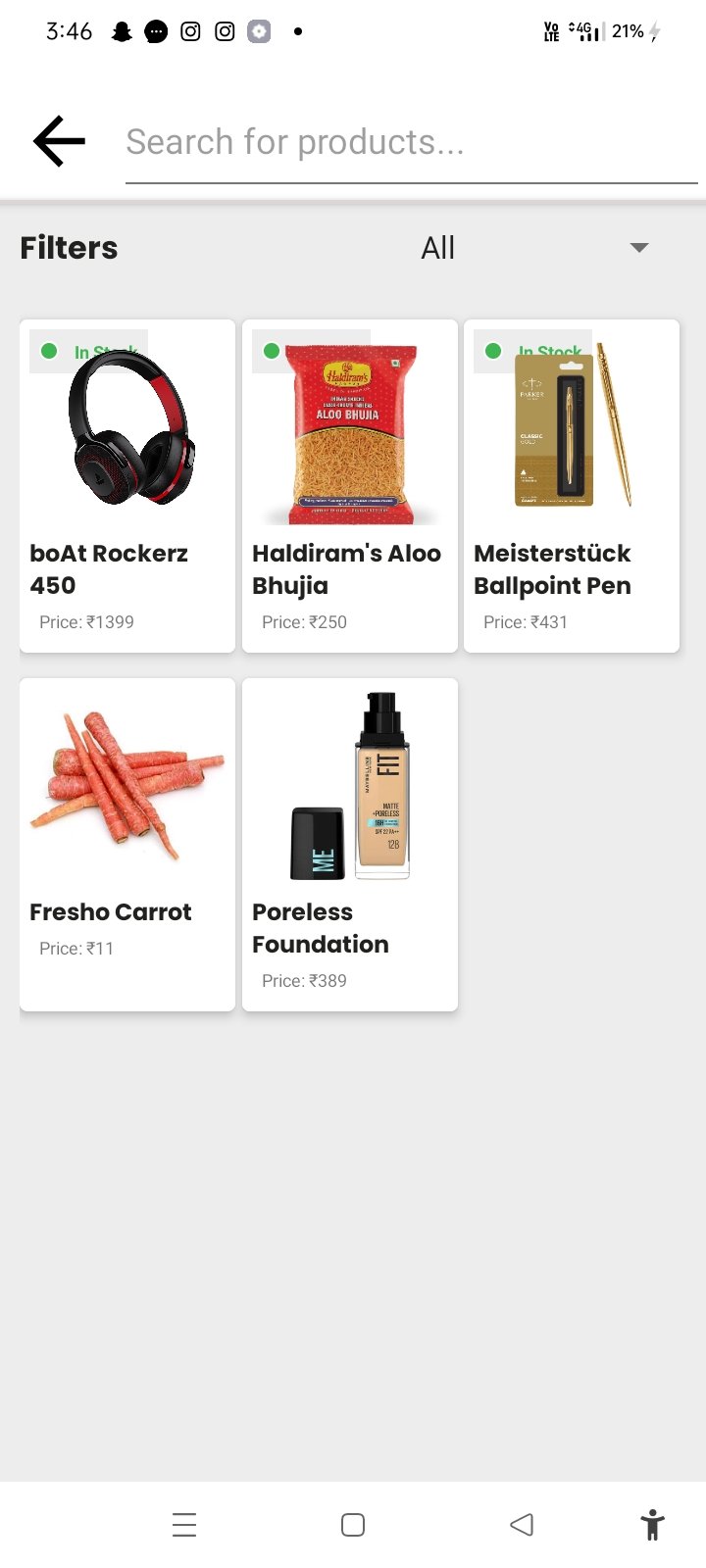View Haldiram's Aloo Bhujia product
The width and height of the screenshot is (706, 1568).
tap(350, 486)
